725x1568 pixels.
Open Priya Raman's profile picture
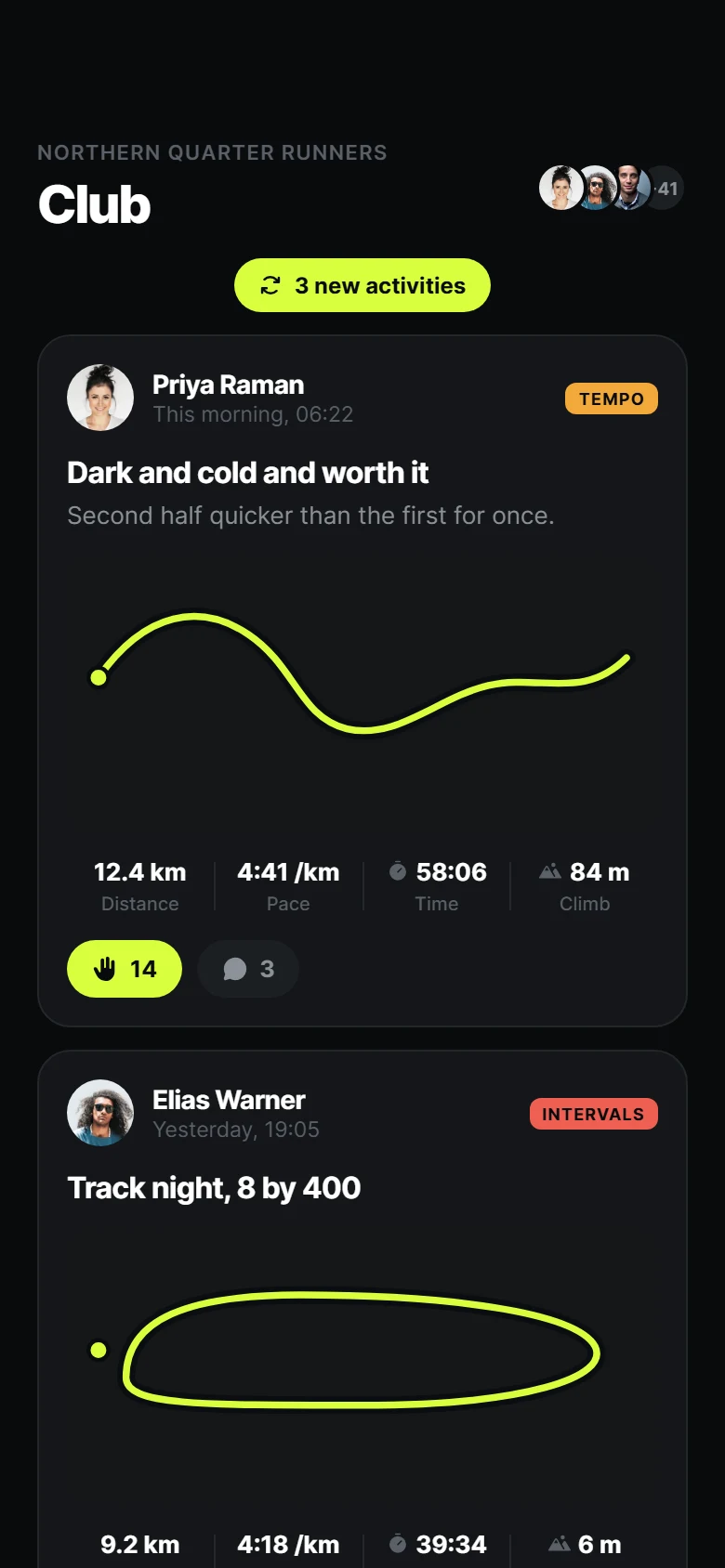pos(100,398)
